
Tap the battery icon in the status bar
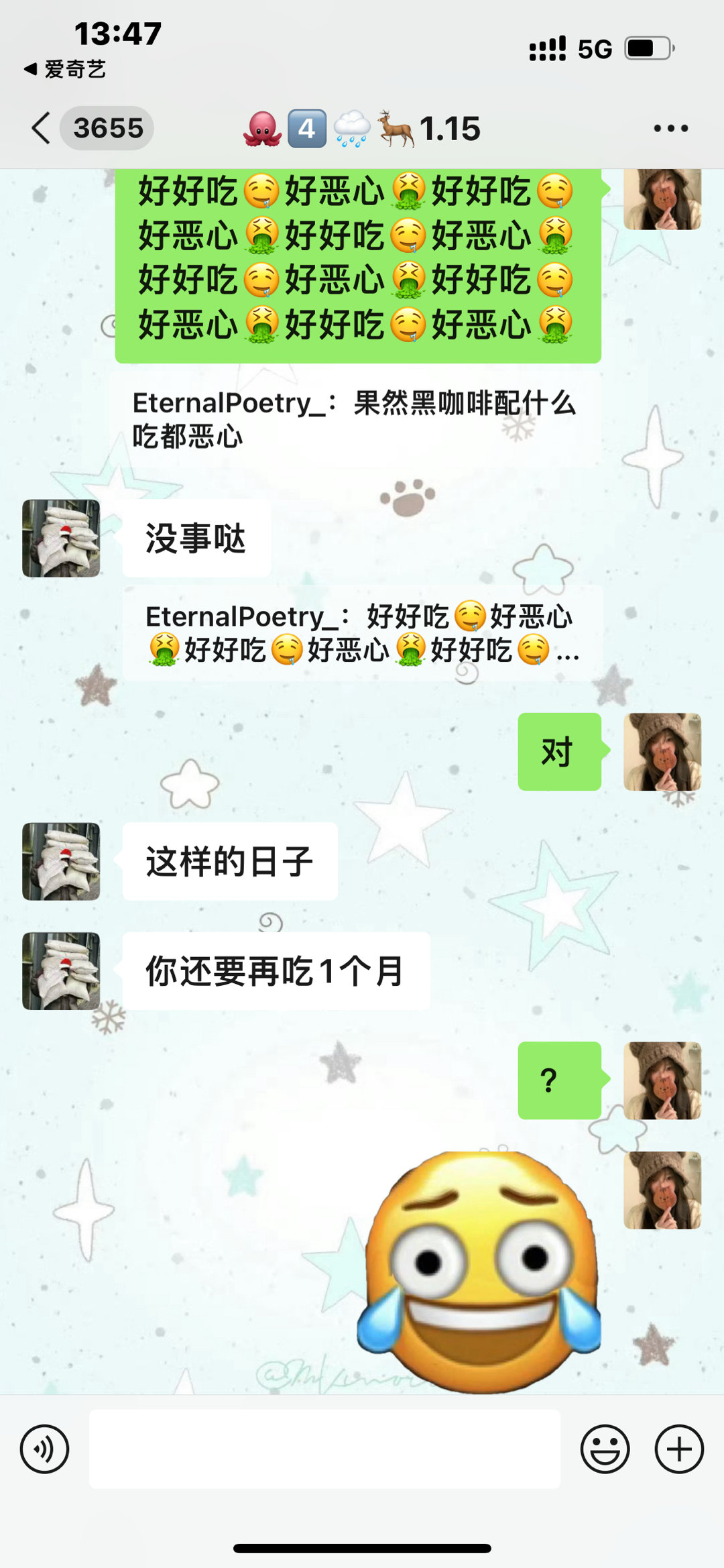tap(646, 47)
